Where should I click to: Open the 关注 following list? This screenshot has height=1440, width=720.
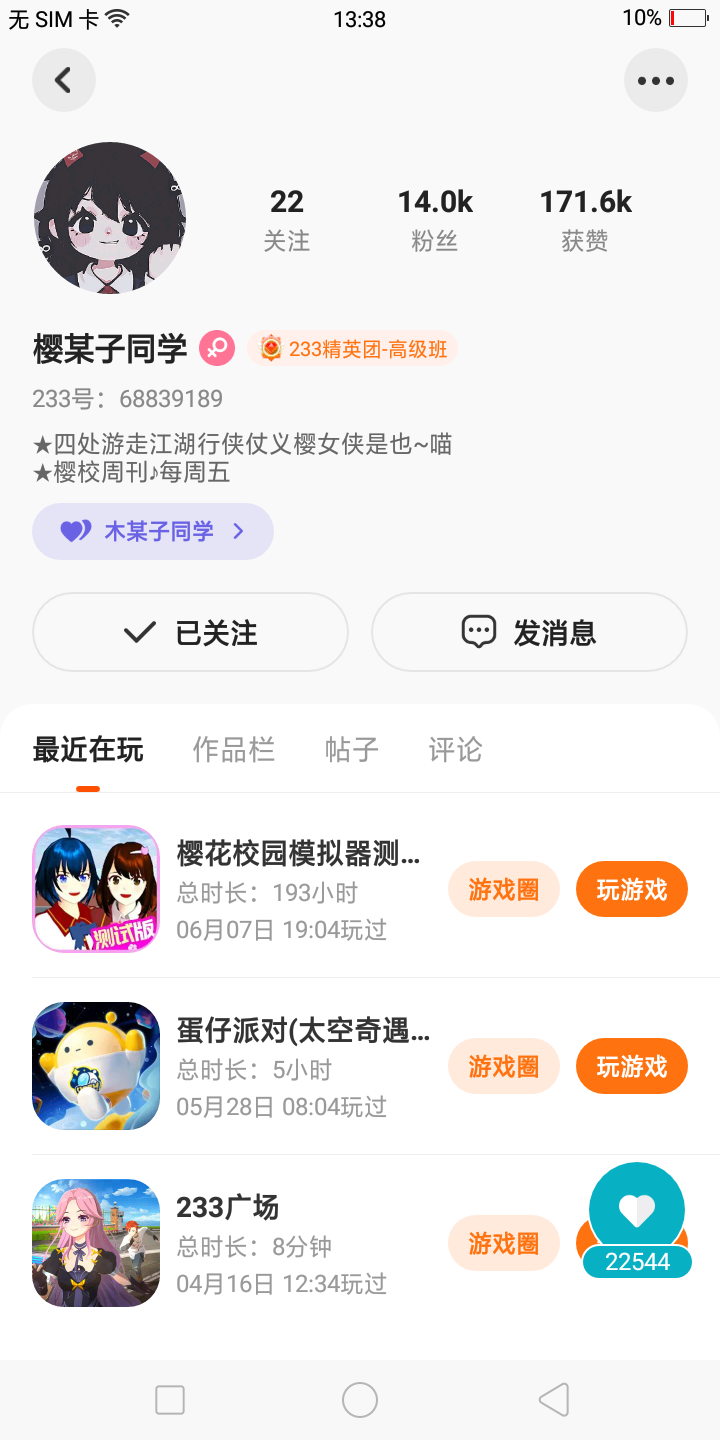coord(286,220)
